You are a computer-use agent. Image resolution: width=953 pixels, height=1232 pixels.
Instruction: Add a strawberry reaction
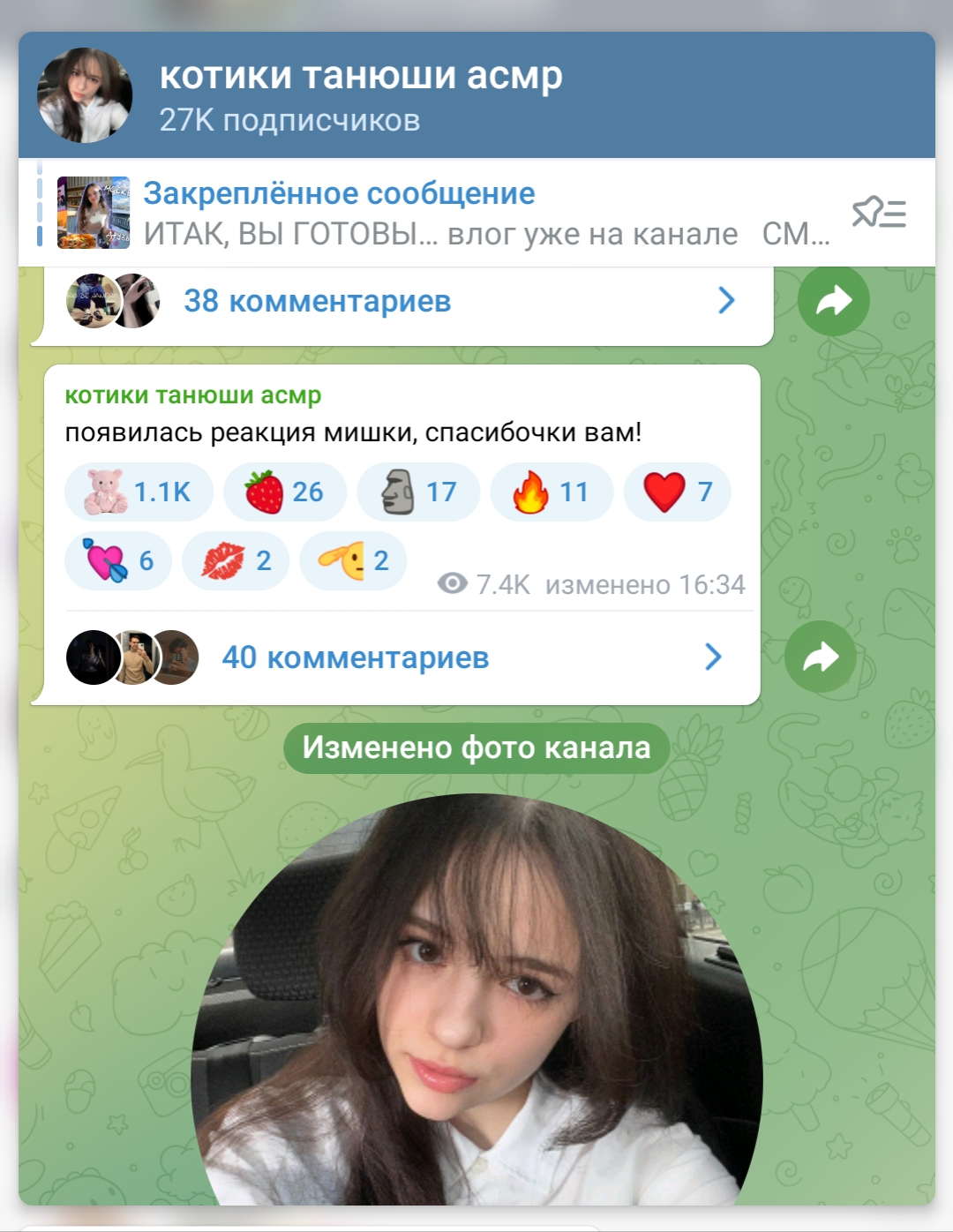pos(284,492)
